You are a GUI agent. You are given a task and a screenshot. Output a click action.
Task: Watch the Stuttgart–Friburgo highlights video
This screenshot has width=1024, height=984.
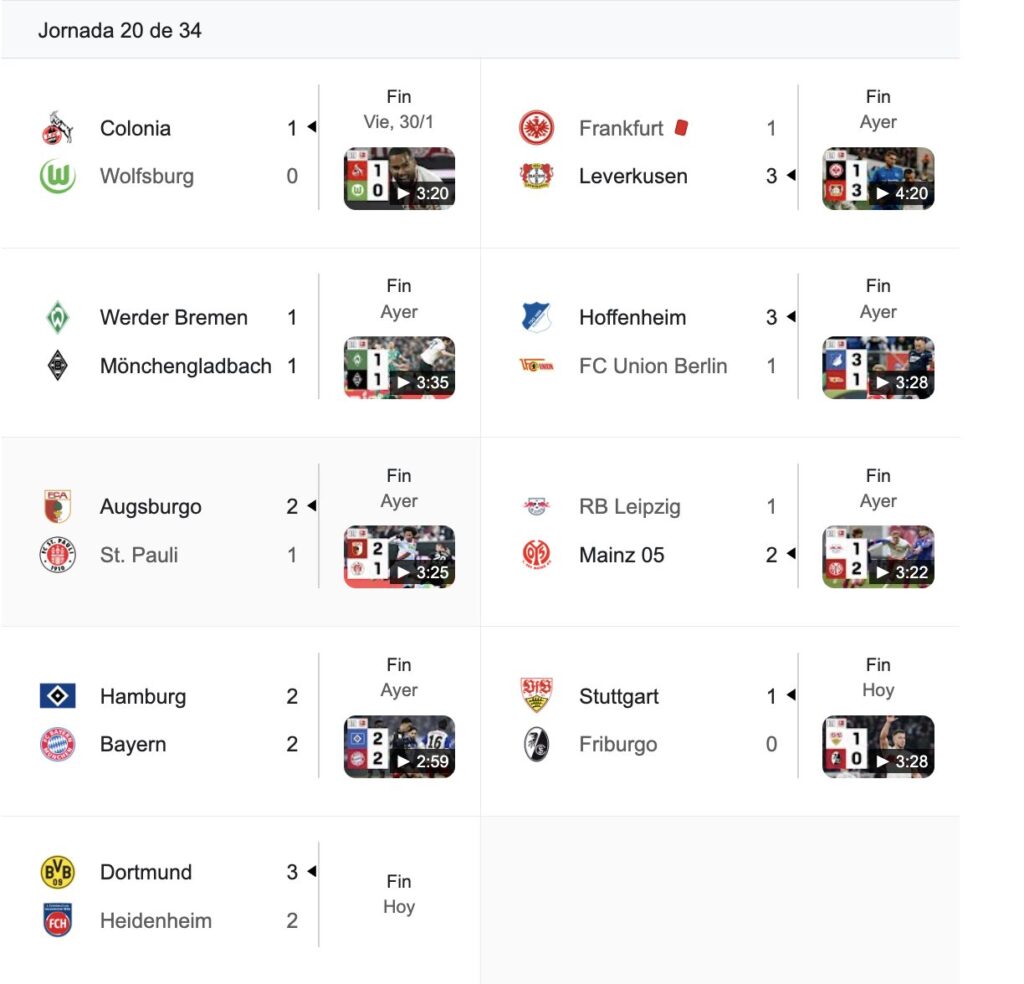(878, 747)
